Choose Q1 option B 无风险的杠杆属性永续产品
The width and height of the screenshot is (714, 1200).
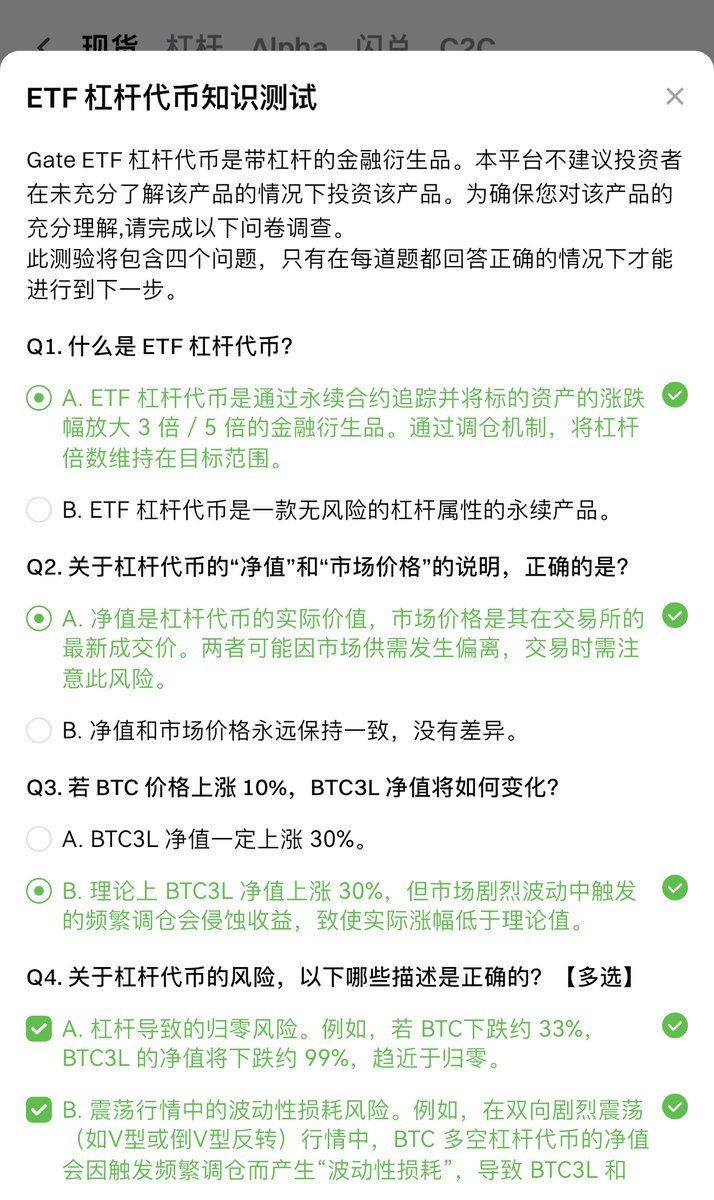pyautogui.click(x=39, y=510)
